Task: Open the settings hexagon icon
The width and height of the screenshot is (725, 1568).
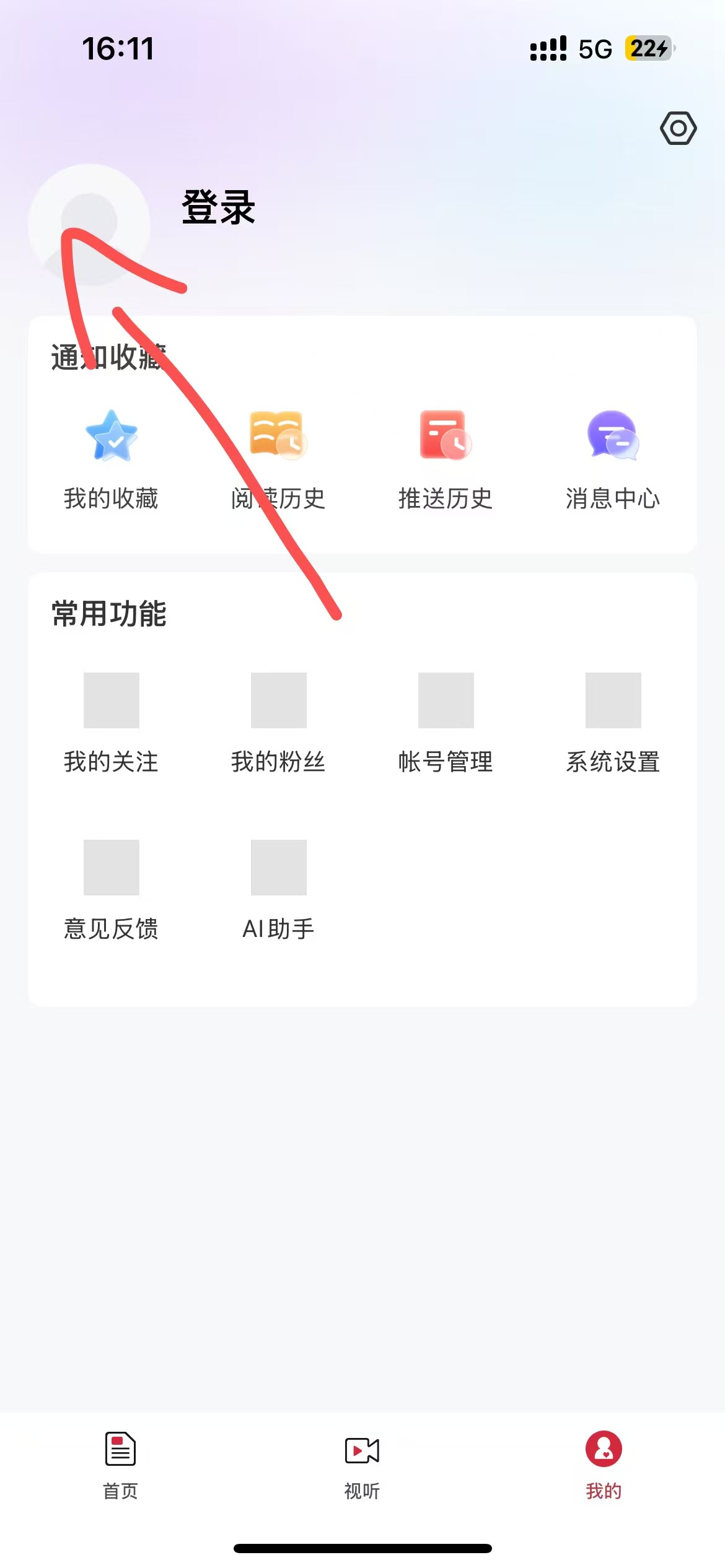Action: click(678, 128)
